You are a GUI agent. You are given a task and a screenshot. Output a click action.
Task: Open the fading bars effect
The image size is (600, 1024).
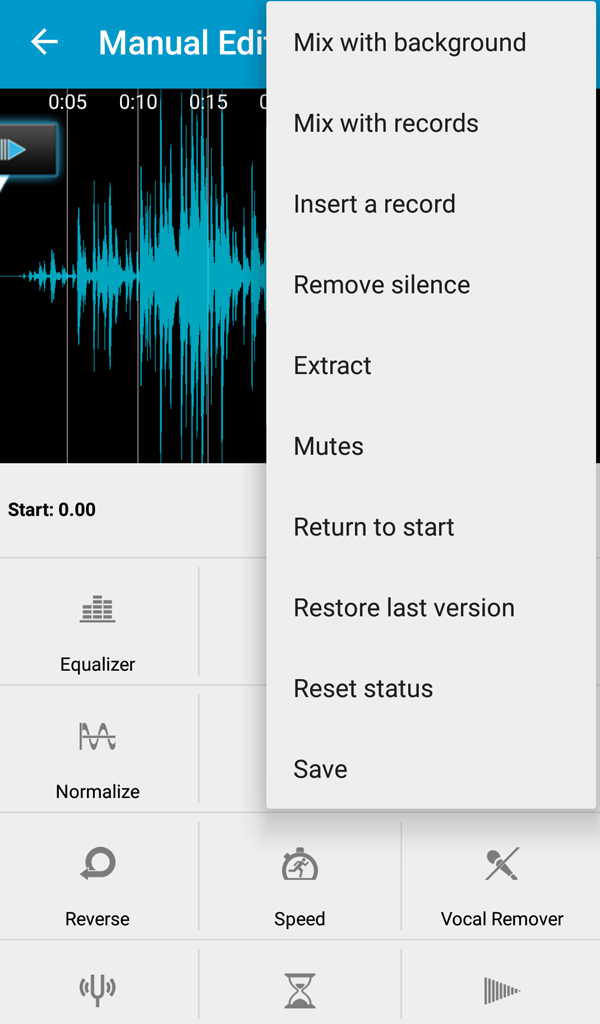point(501,990)
